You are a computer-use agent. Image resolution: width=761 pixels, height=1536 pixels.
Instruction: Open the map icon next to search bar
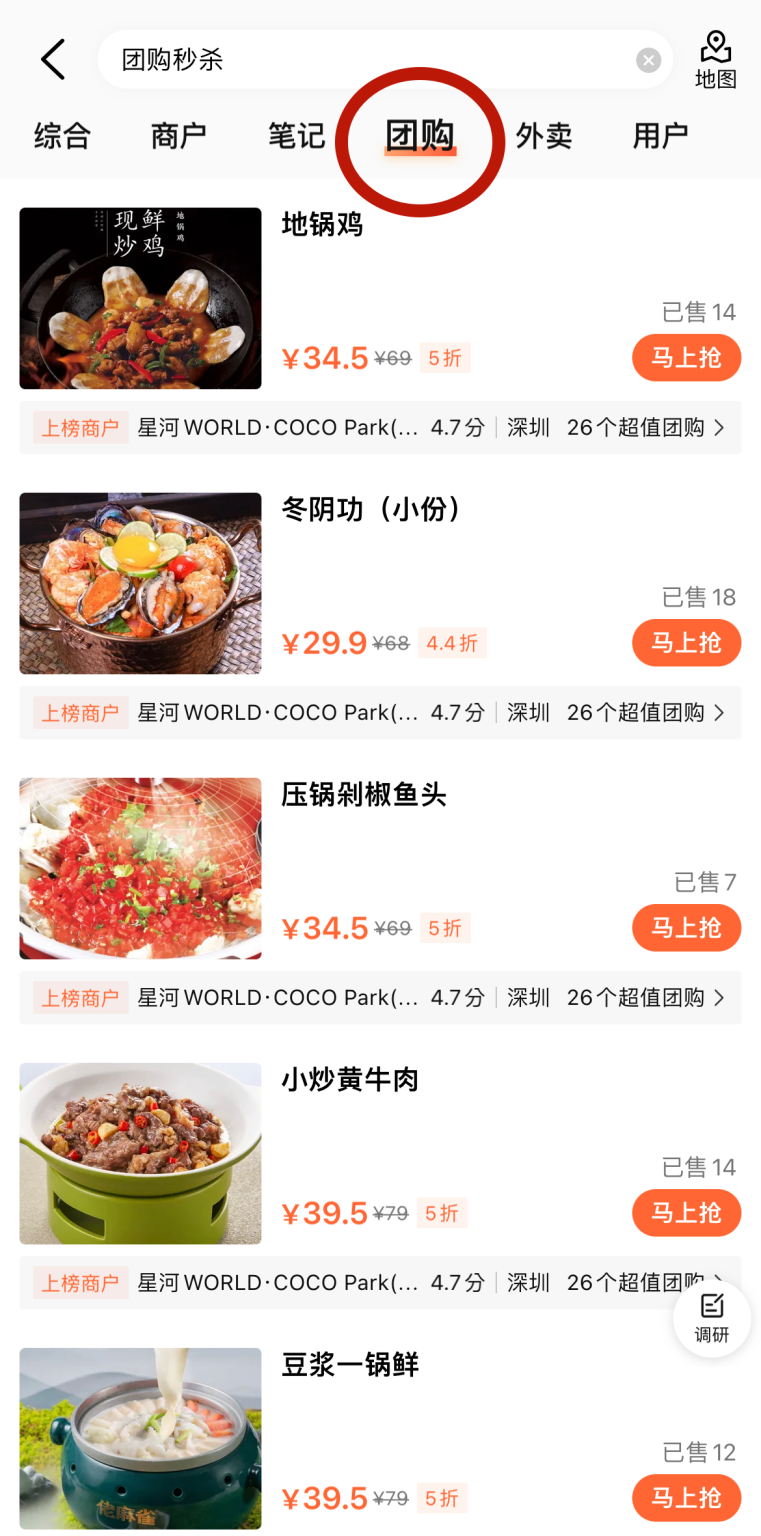[716, 57]
